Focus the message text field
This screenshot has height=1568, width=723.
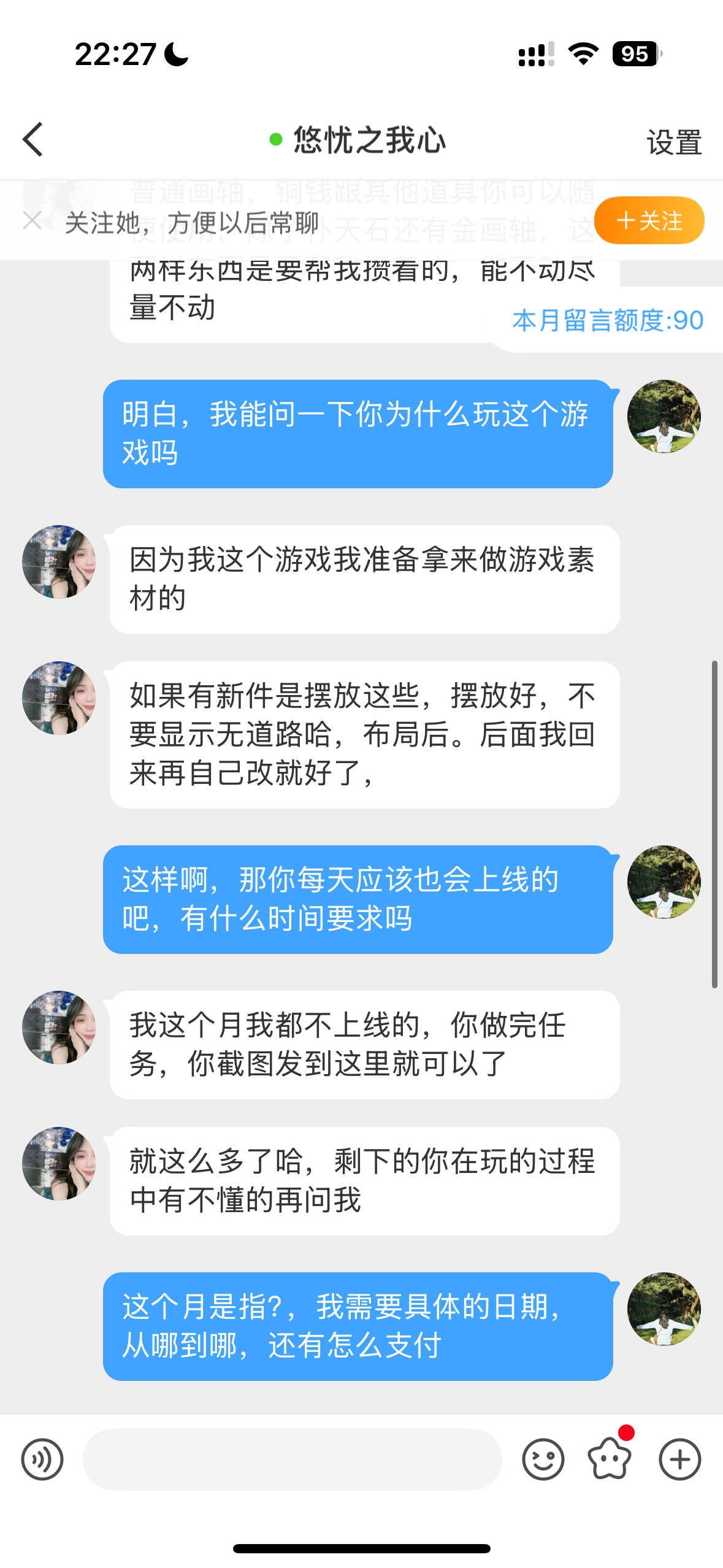point(292,1459)
